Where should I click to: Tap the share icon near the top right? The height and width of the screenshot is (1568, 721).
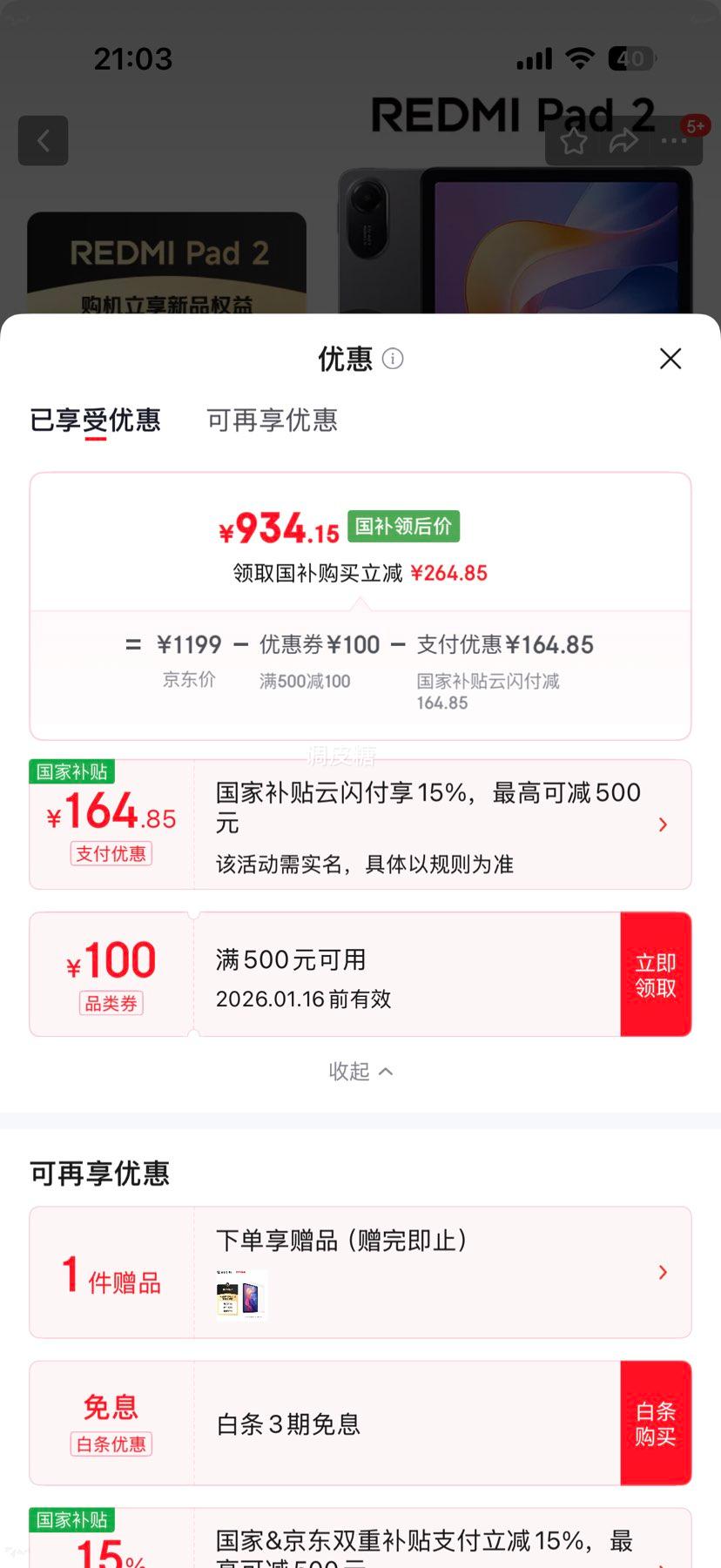tap(623, 140)
